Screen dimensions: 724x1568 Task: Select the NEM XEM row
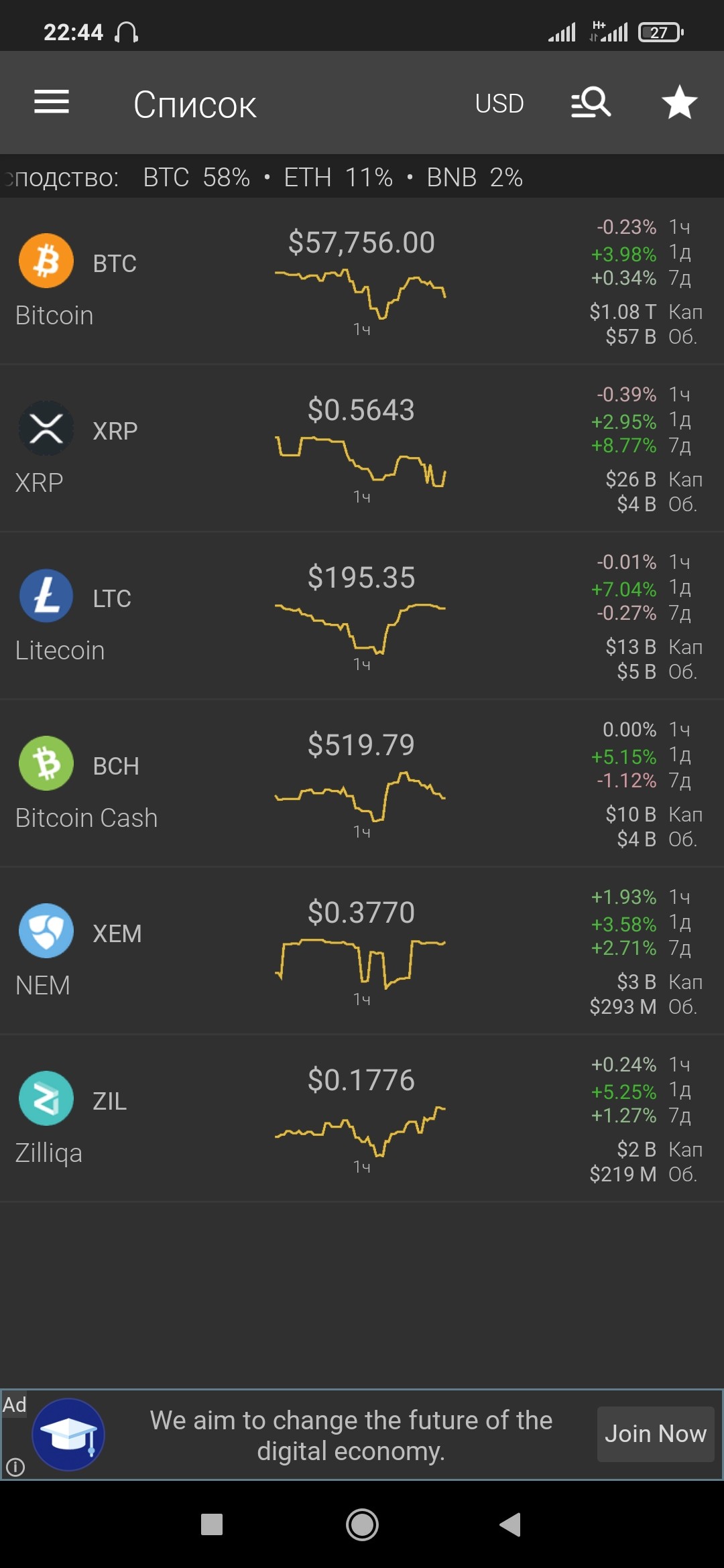click(362, 952)
